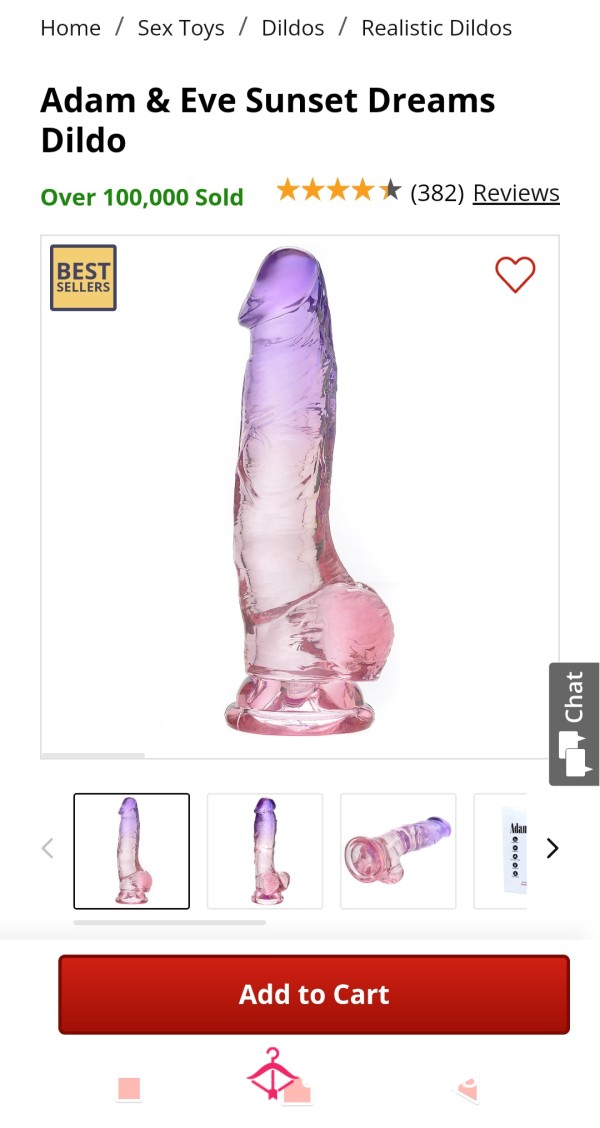Viewport: 600px width, 1128px height.
Task: Open the Sex Toys breadcrumb category
Action: click(181, 28)
